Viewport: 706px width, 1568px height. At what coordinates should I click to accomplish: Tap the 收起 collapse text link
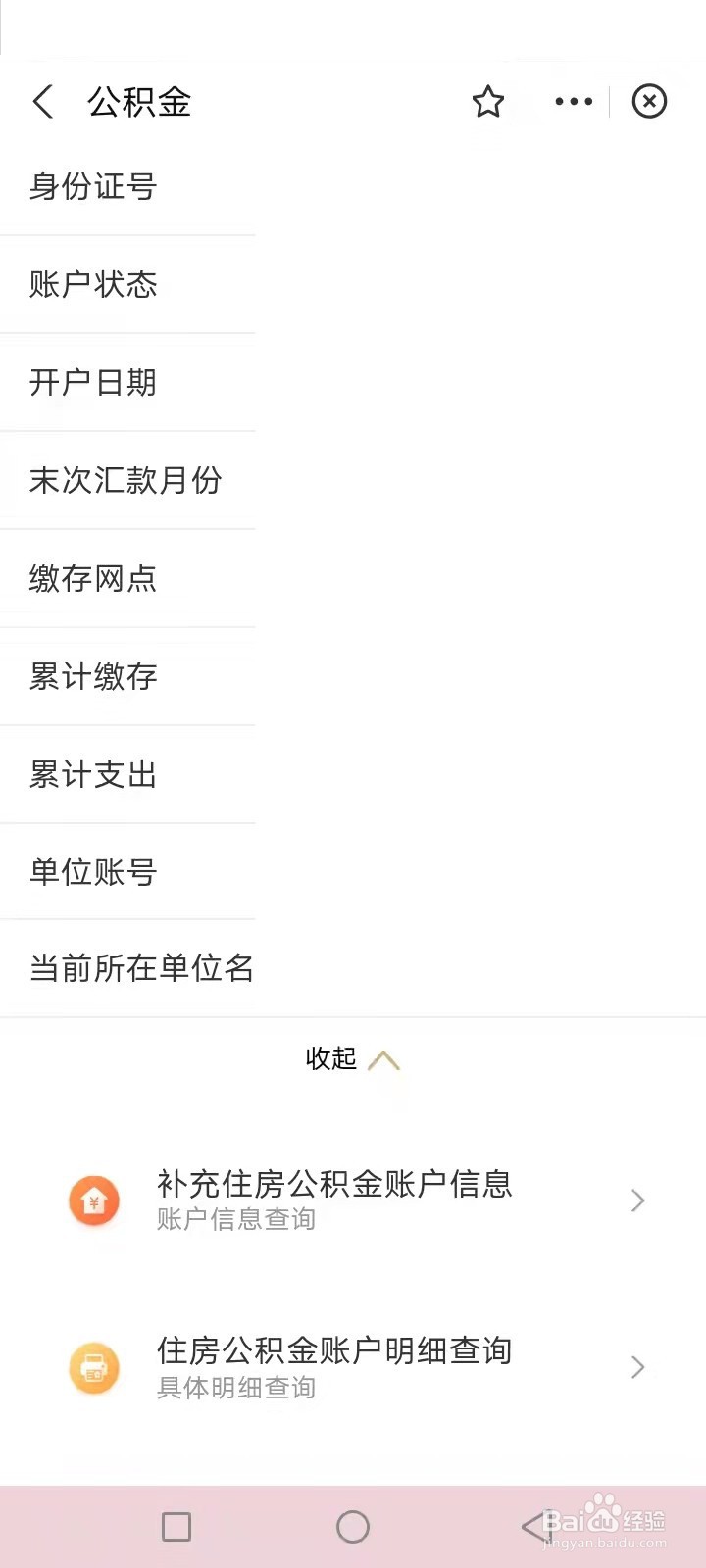tap(329, 1059)
